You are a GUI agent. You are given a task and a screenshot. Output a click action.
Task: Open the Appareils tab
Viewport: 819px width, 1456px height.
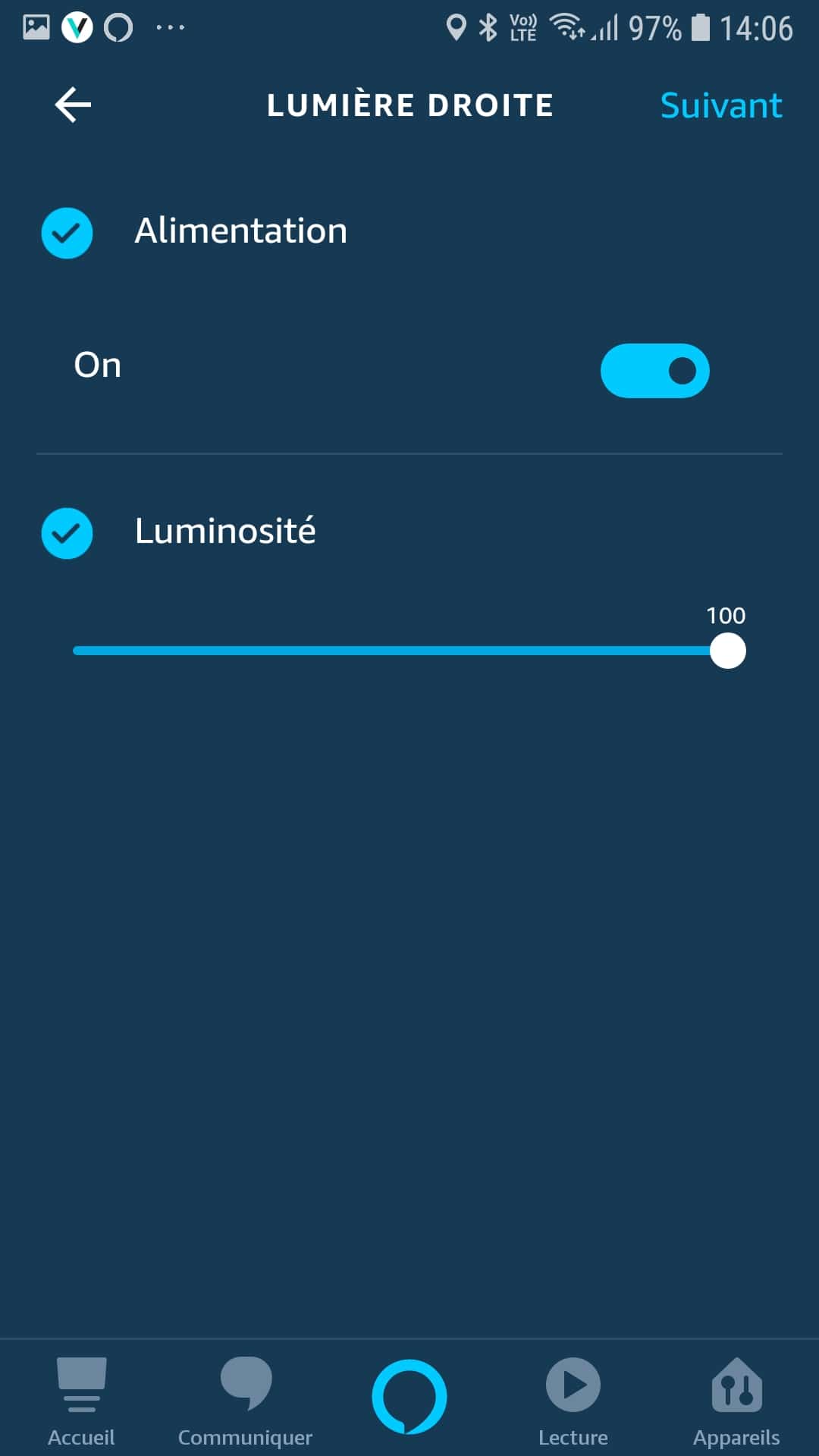(x=736, y=1402)
